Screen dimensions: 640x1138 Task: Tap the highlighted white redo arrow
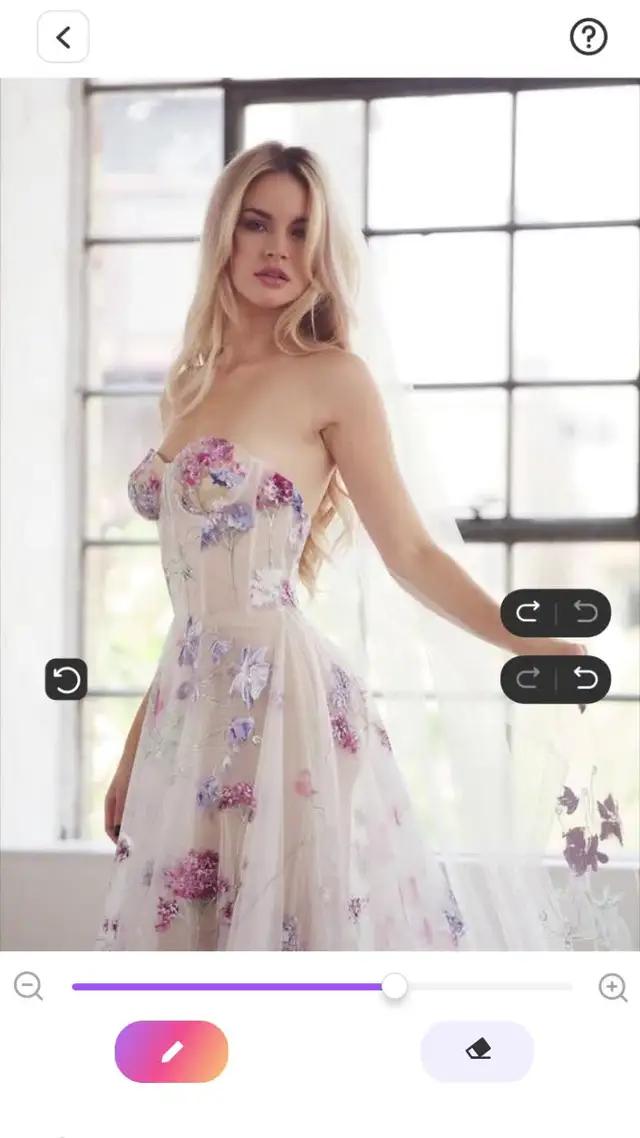pyautogui.click(x=528, y=613)
